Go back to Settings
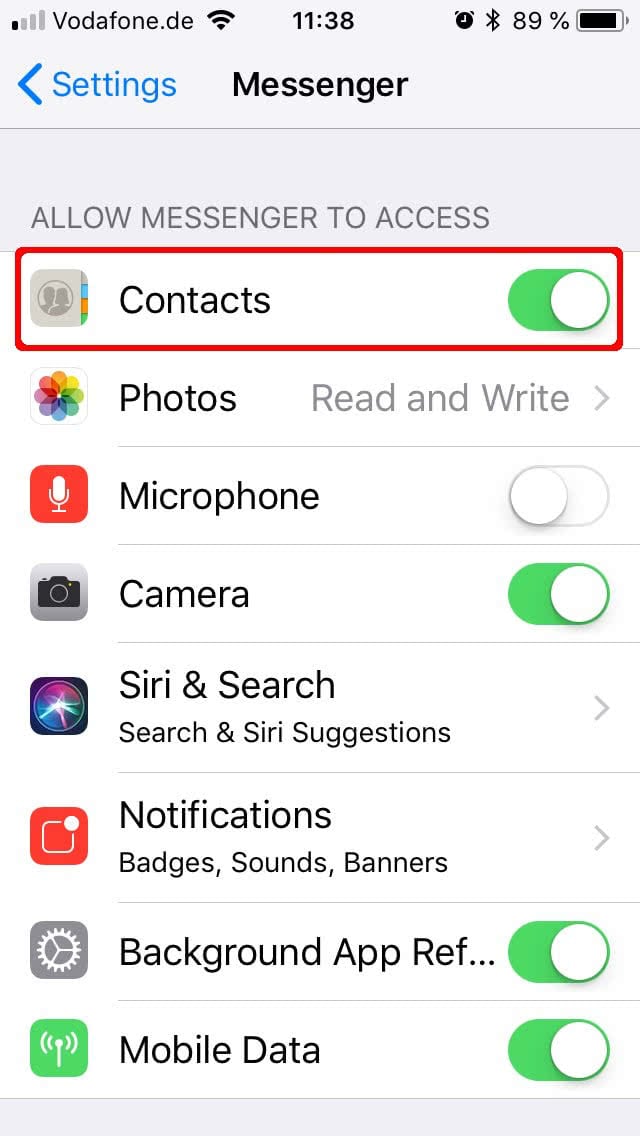Screen dimensions: 640x1136 (x=97, y=85)
